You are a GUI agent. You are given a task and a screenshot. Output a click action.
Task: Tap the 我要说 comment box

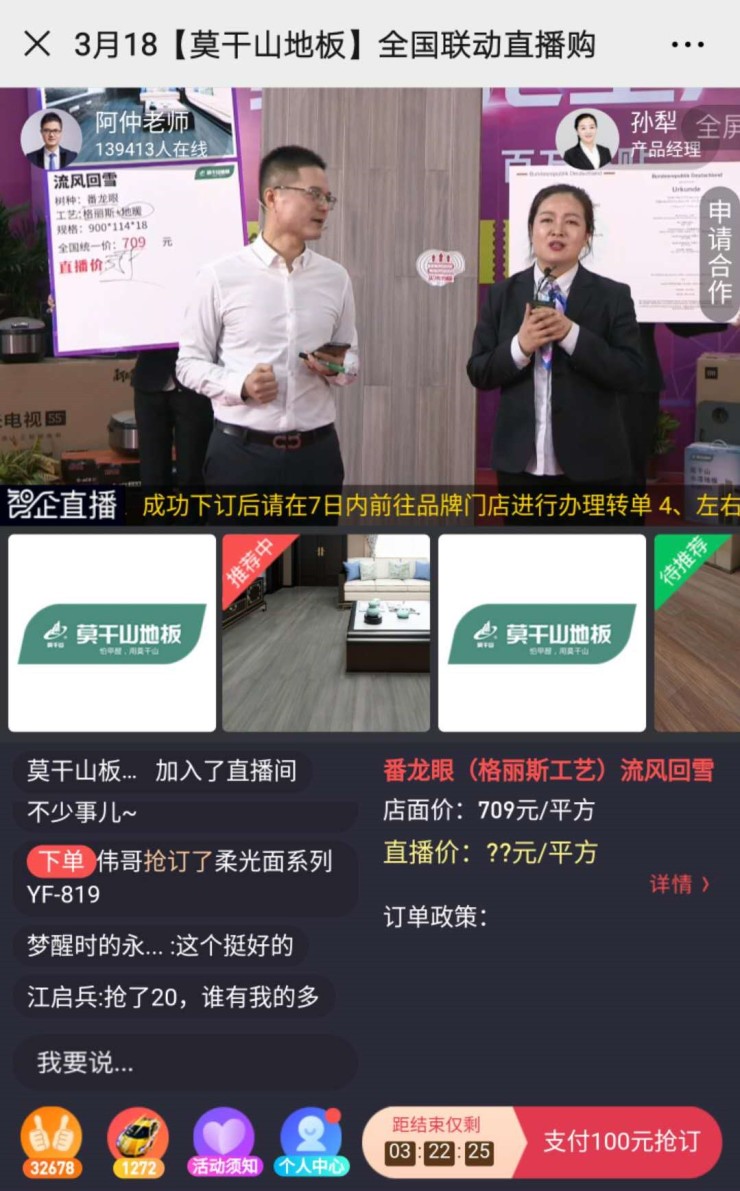click(185, 1062)
